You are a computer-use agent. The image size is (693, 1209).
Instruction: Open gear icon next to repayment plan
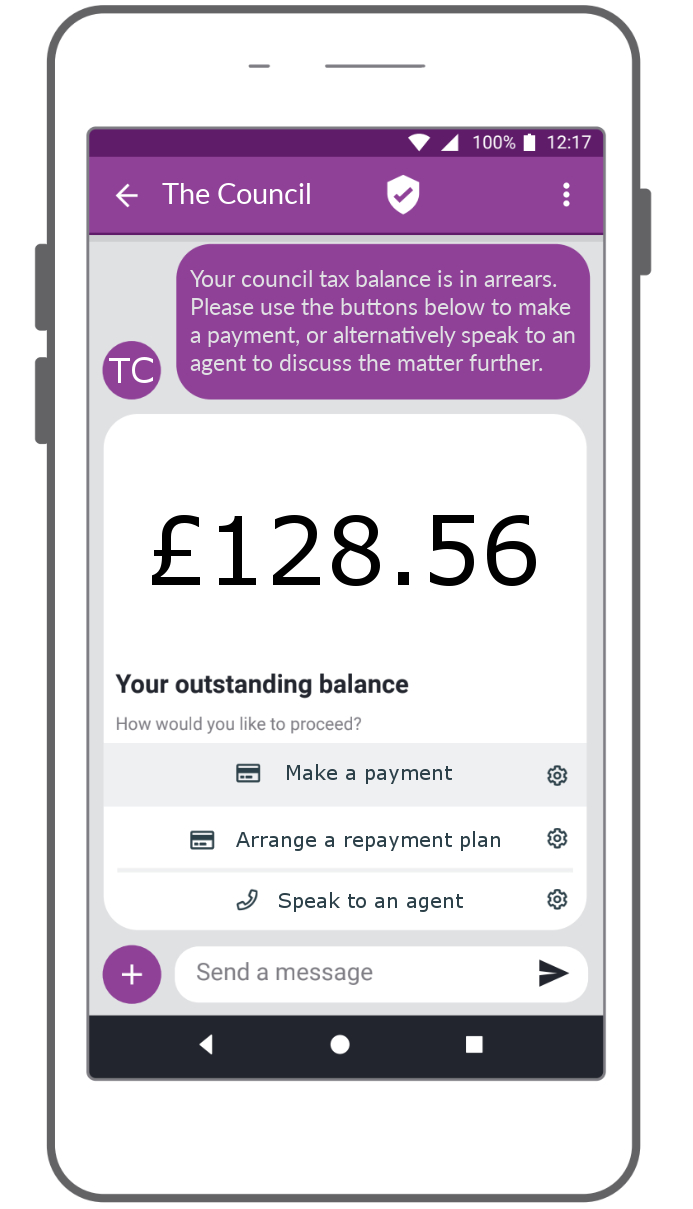tap(557, 839)
